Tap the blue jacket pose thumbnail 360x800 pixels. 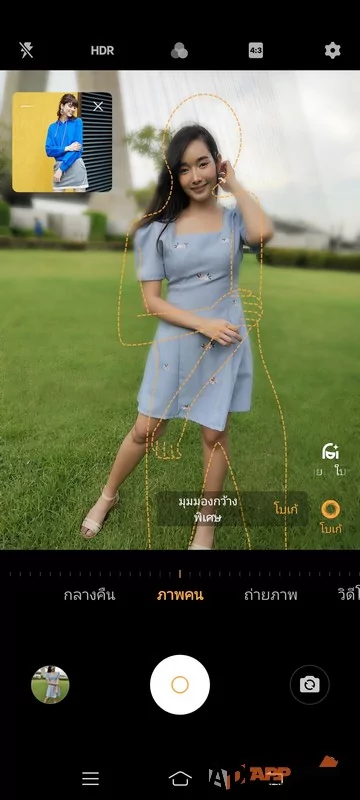click(62, 142)
